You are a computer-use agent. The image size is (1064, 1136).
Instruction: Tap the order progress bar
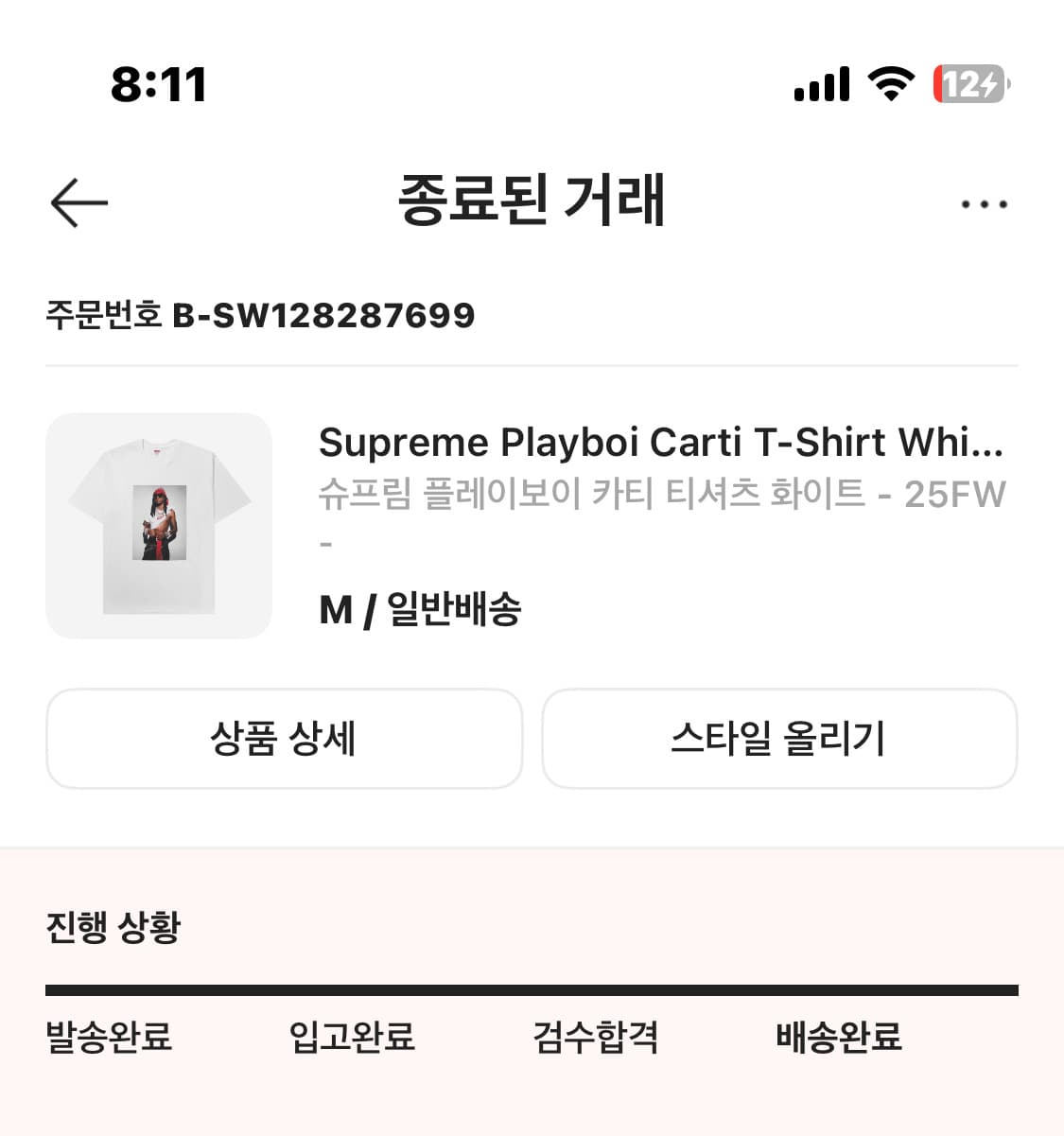coord(532,991)
